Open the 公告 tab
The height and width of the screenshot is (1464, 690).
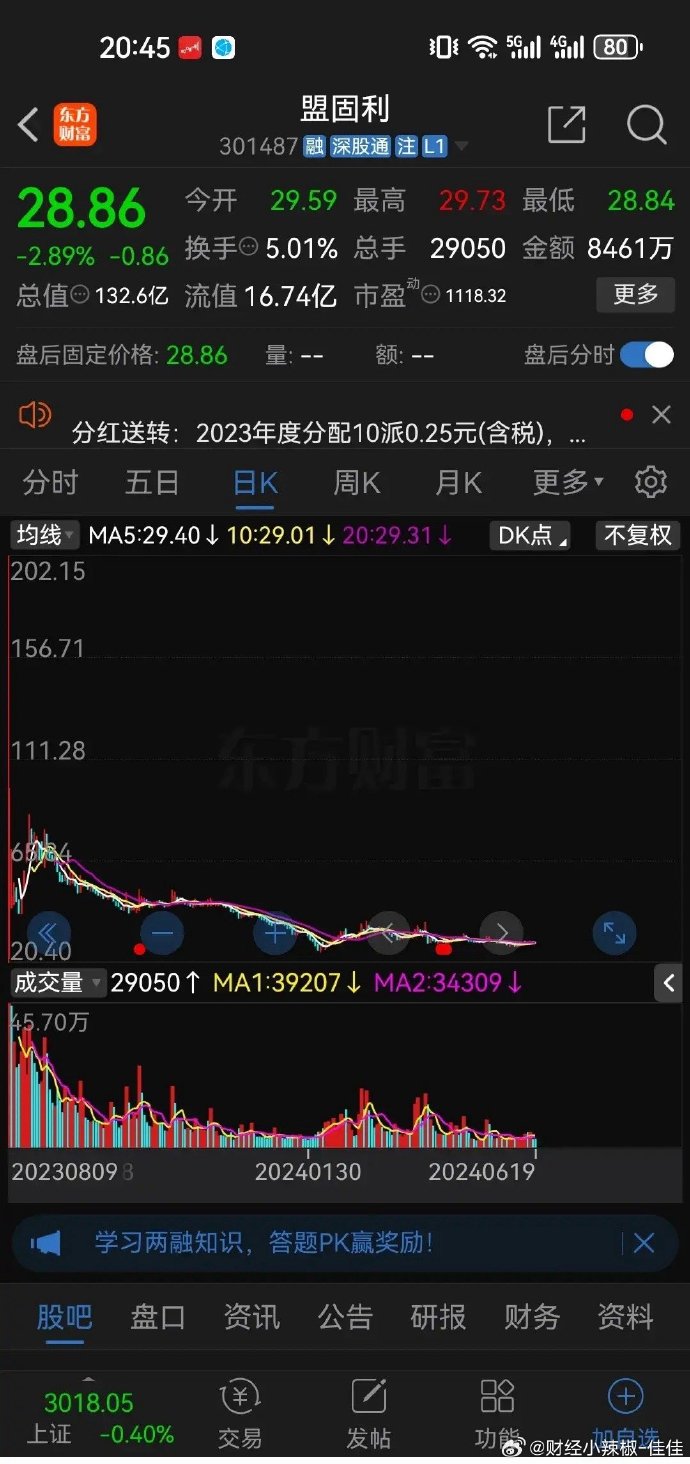345,1317
